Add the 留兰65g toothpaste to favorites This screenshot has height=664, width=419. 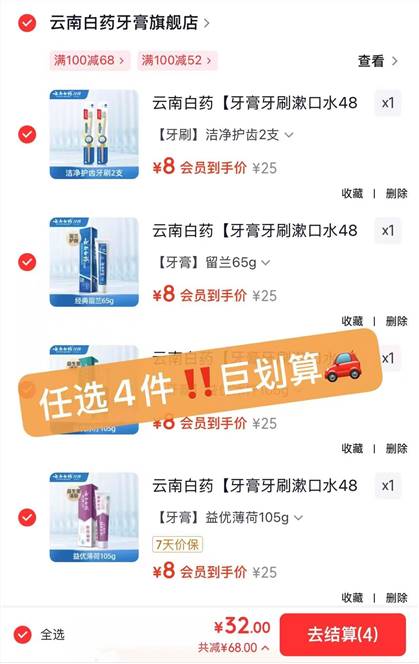(352, 321)
